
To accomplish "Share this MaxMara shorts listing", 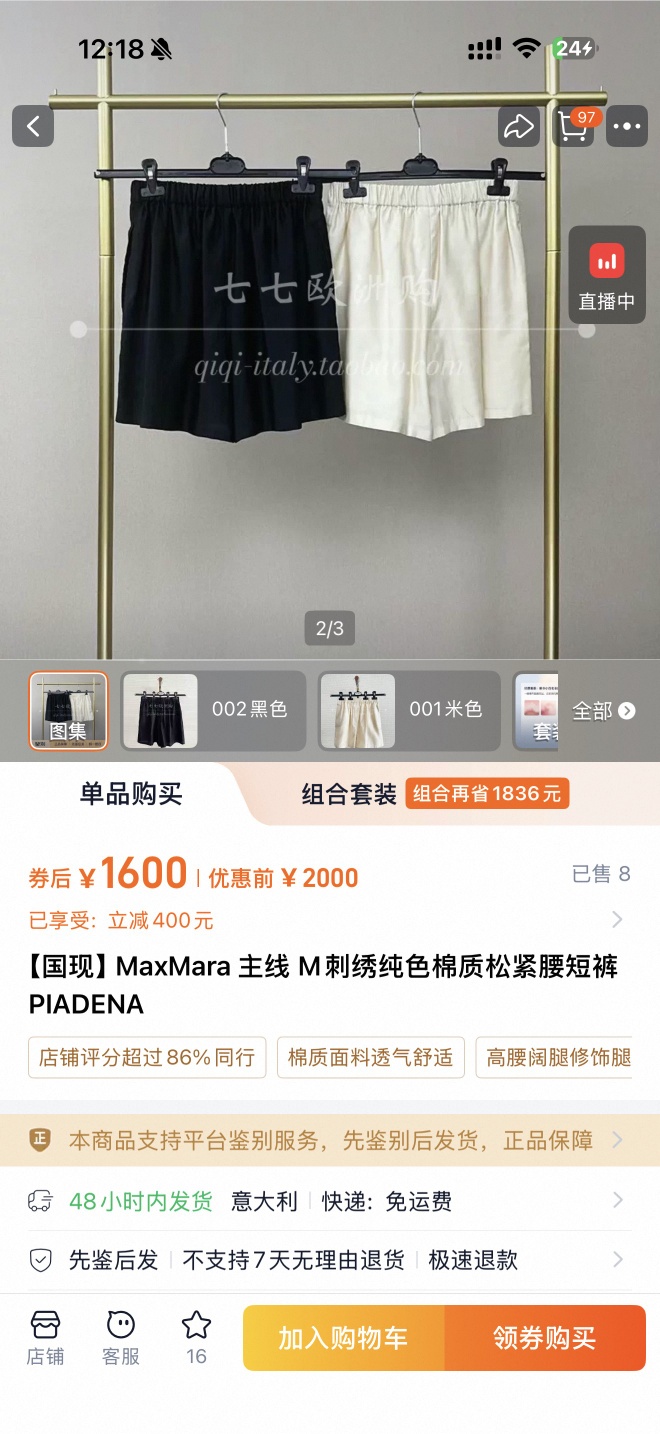I will click(518, 127).
